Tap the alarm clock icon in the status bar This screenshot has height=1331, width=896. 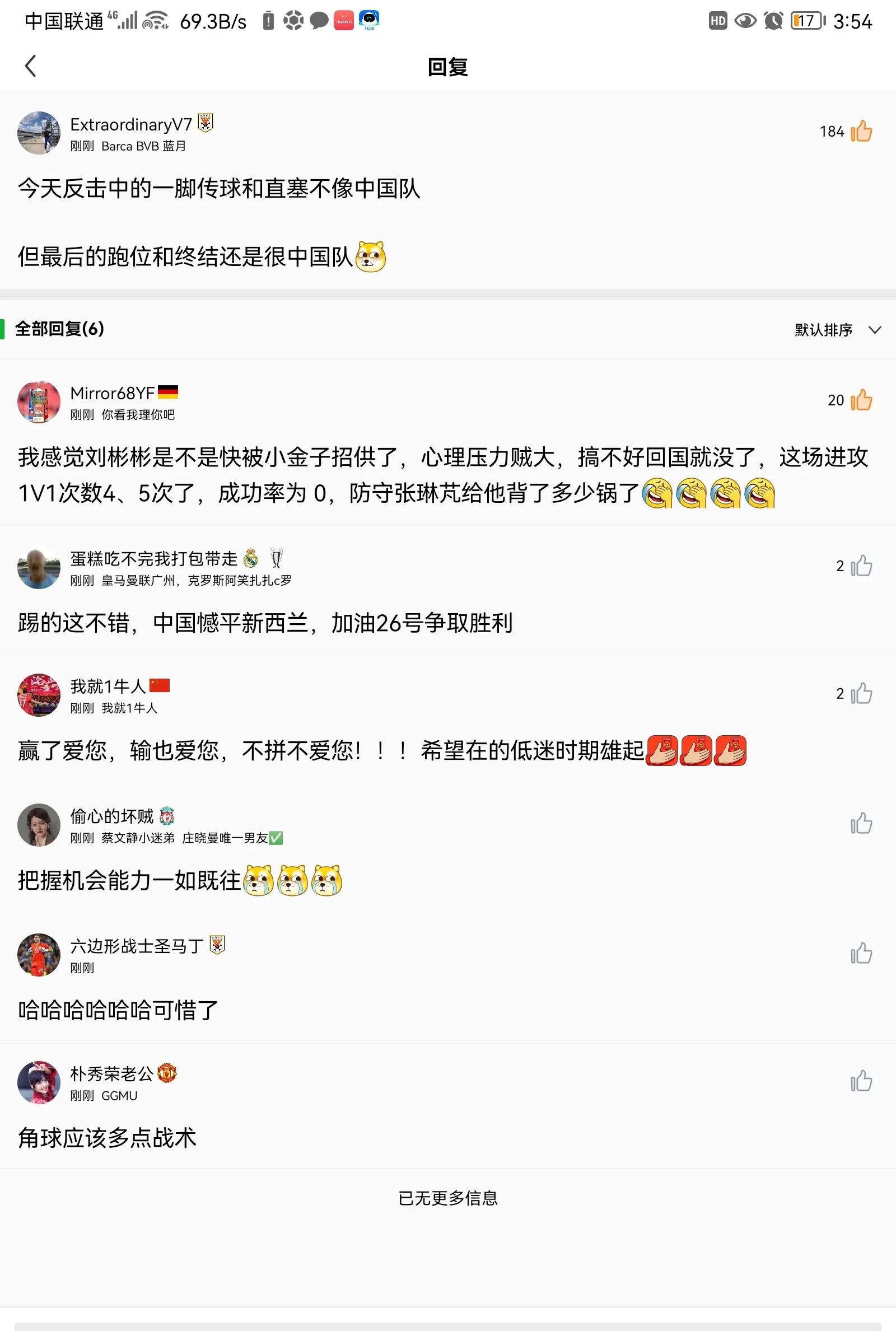[772, 22]
